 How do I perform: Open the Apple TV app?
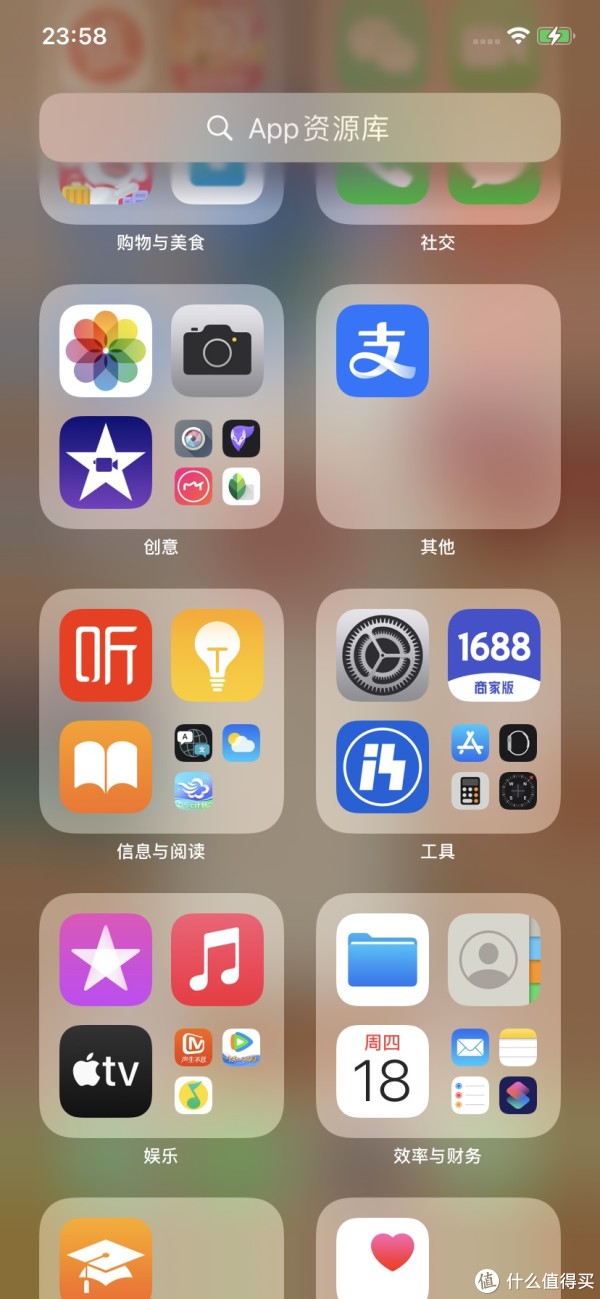click(106, 1071)
